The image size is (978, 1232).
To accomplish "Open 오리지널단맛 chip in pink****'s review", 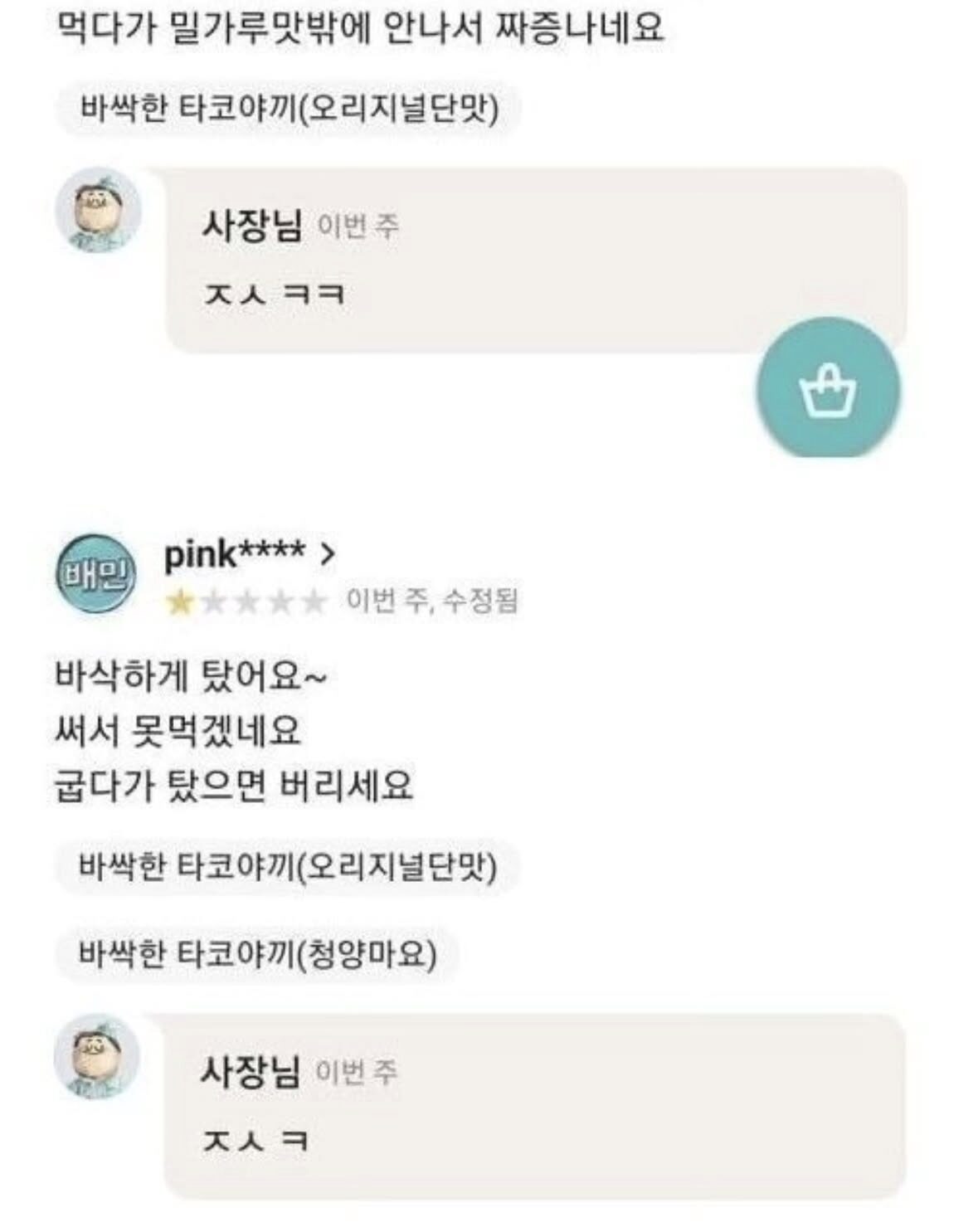I will 287,867.
